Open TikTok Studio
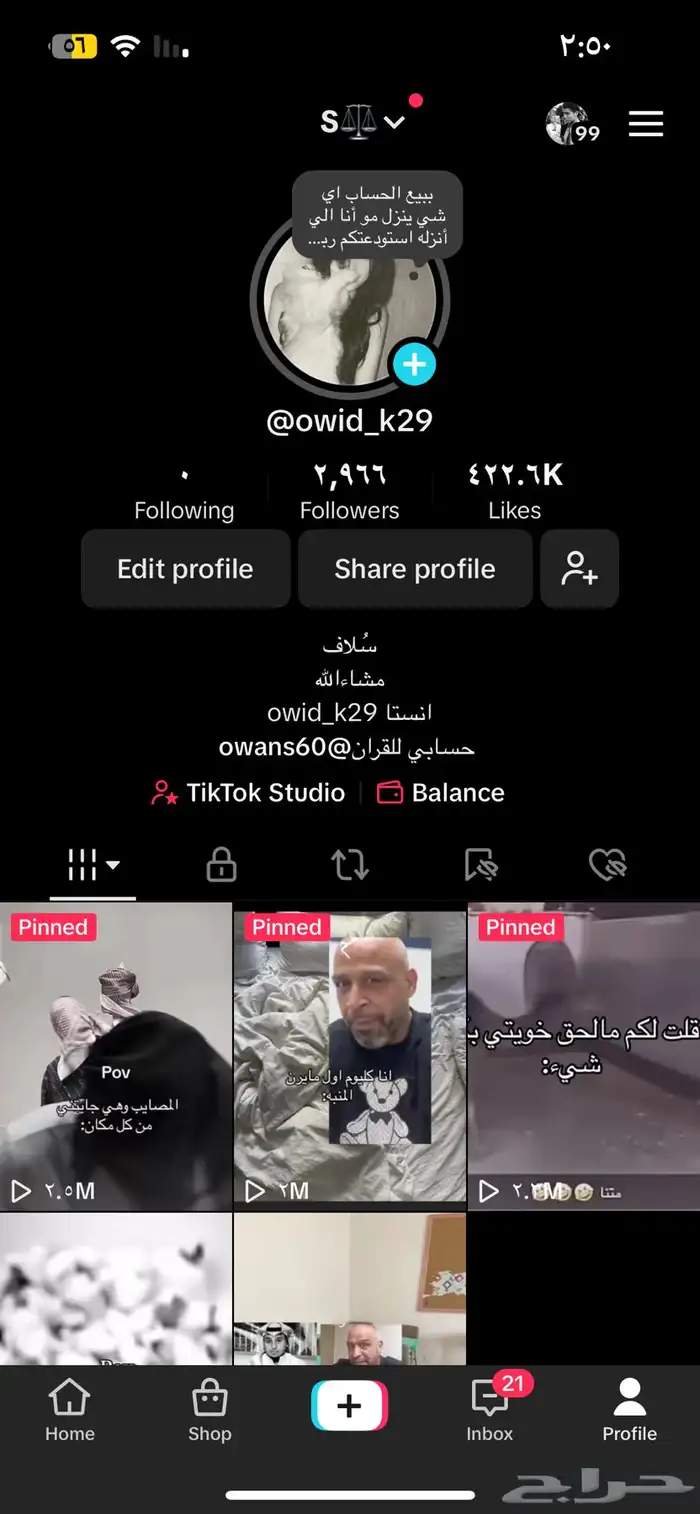The image size is (700, 1514). [x=248, y=793]
